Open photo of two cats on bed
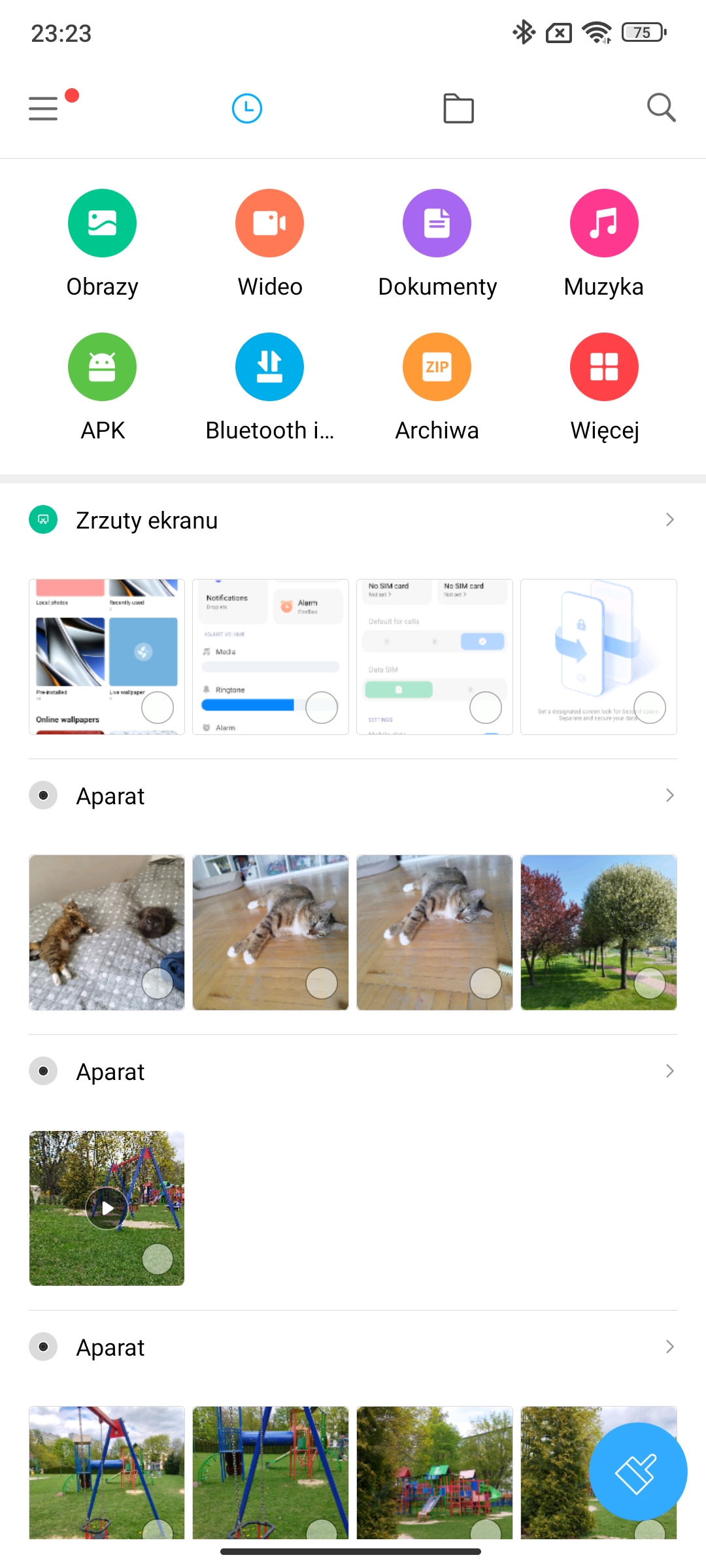This screenshot has width=706, height=1568. pos(107,932)
